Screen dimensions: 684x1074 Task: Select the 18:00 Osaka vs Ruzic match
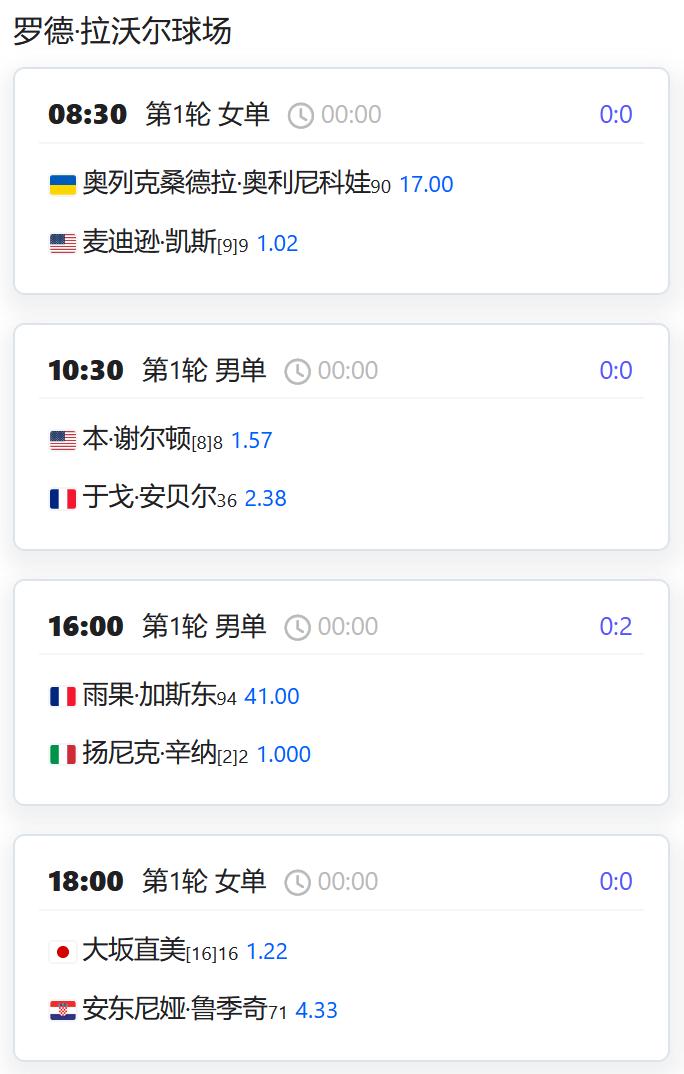tap(340, 948)
